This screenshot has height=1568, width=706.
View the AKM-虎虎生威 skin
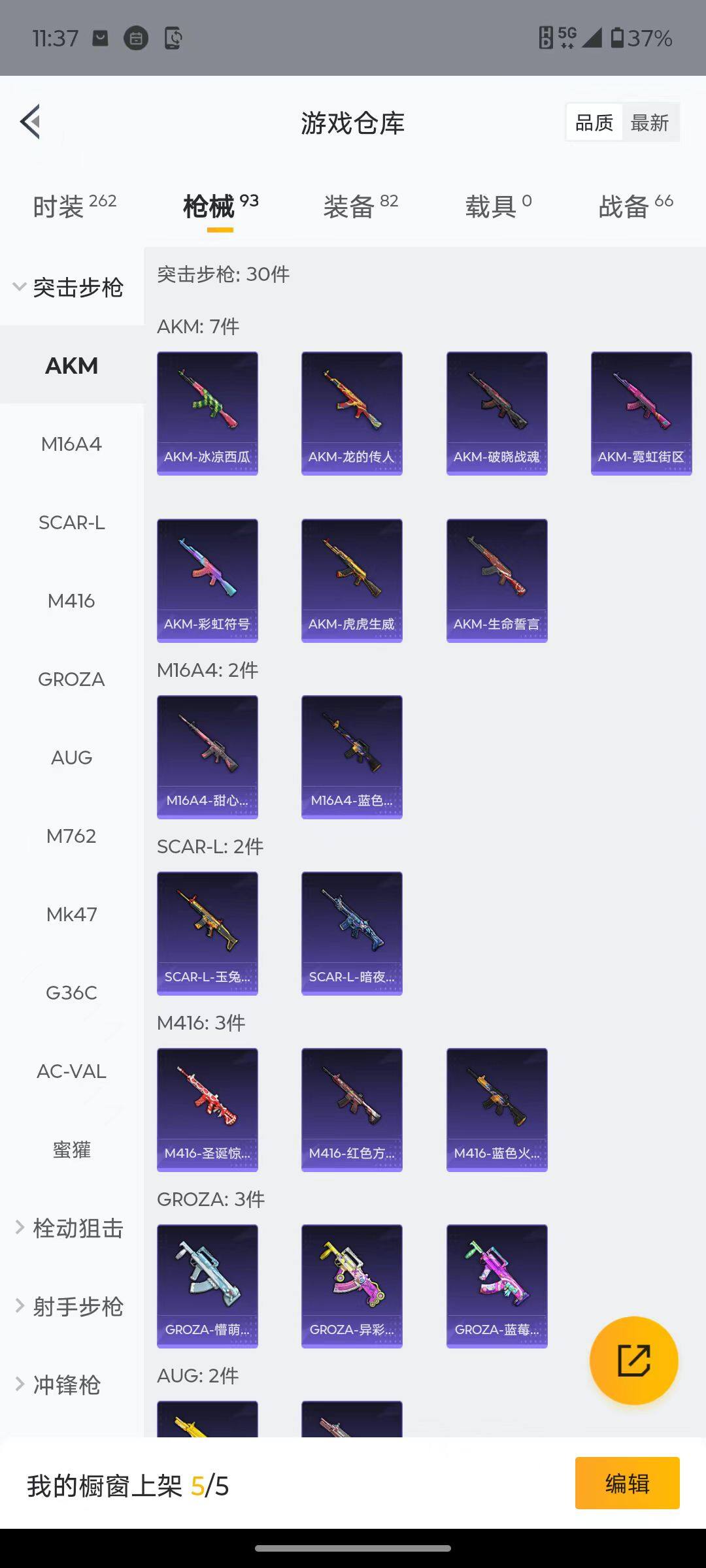tap(352, 580)
